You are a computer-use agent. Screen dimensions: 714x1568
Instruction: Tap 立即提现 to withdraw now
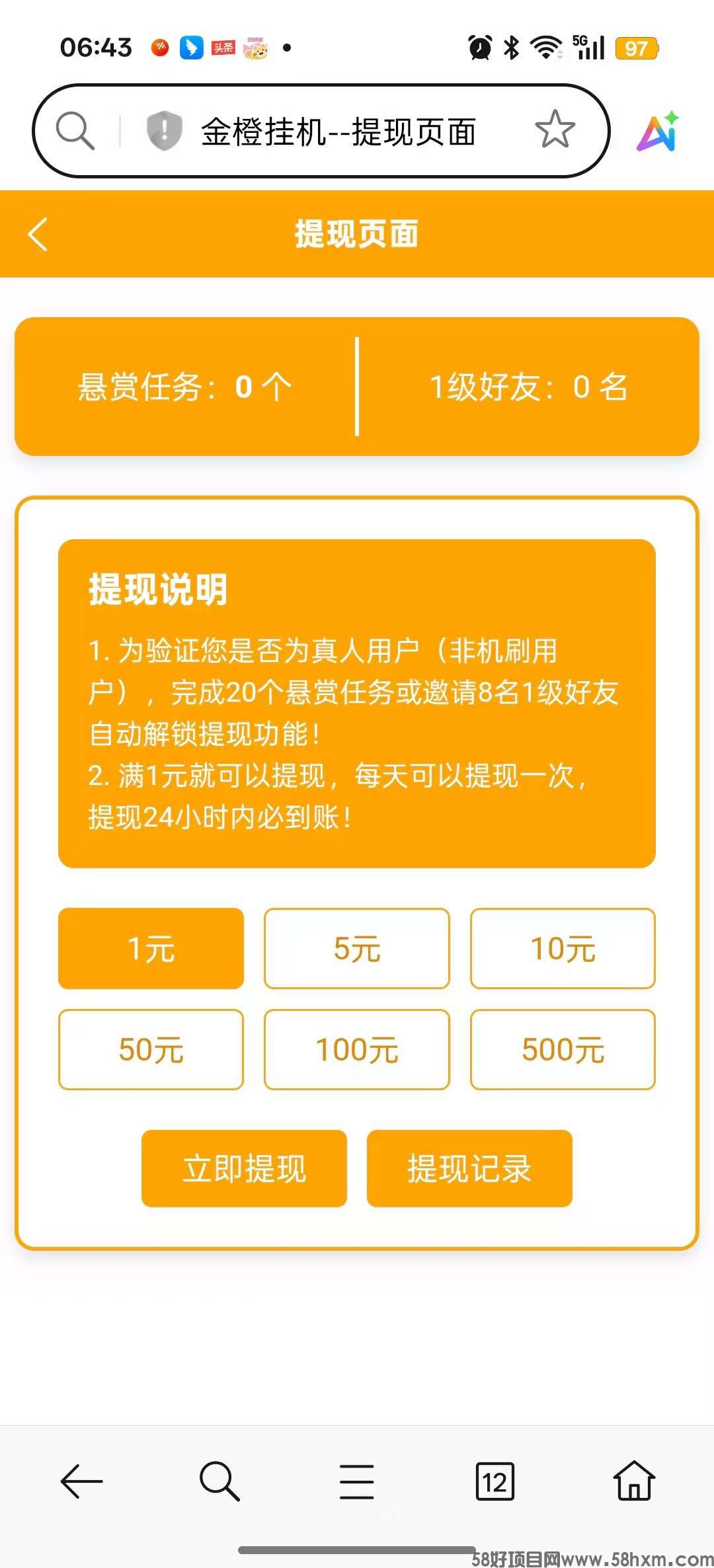point(244,1168)
